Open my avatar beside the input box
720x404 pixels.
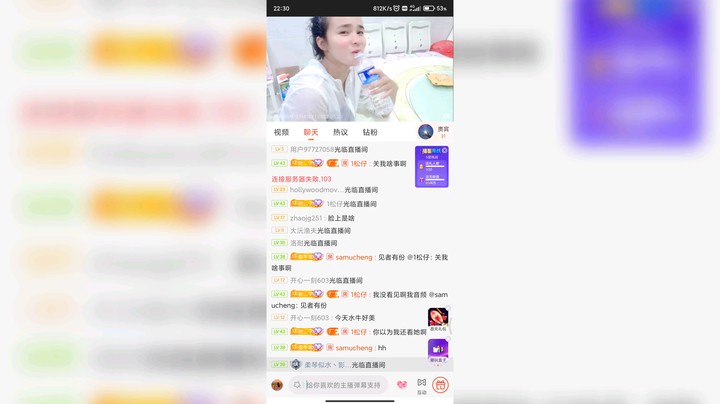[277, 385]
